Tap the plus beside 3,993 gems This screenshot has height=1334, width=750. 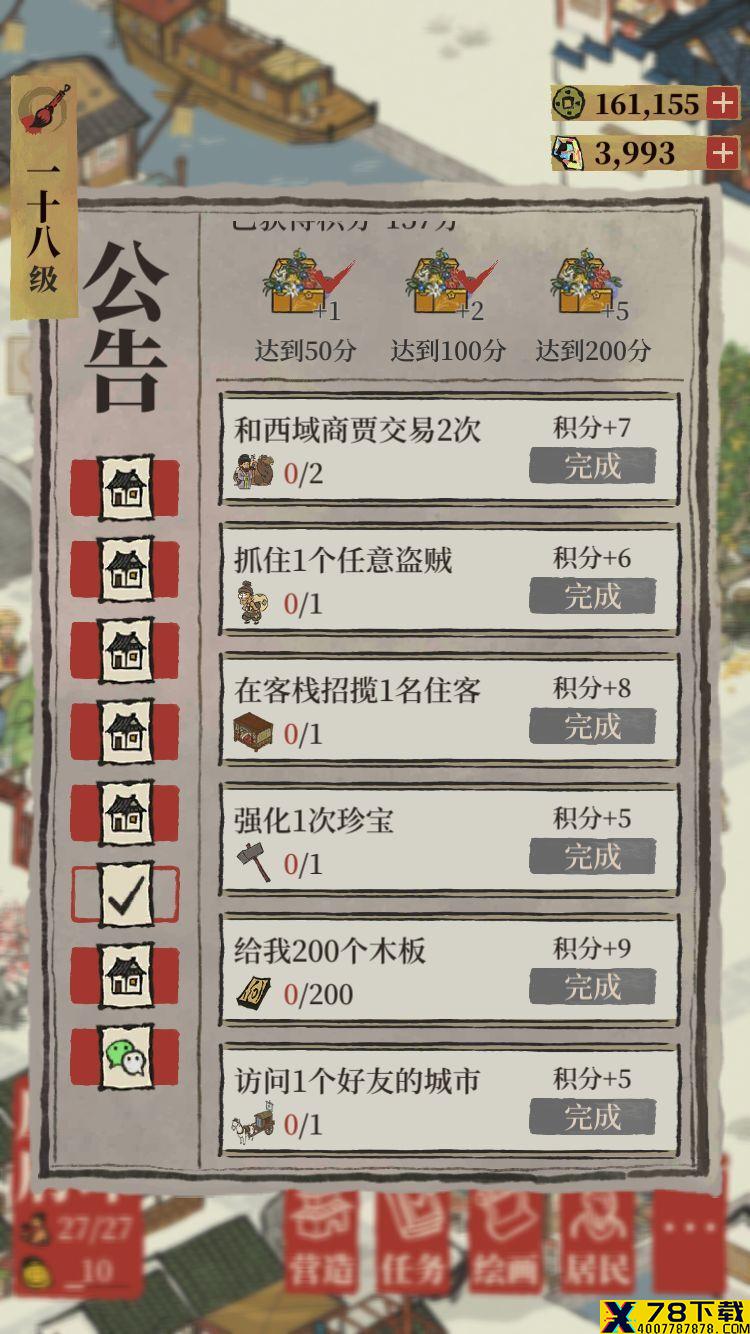[722, 153]
